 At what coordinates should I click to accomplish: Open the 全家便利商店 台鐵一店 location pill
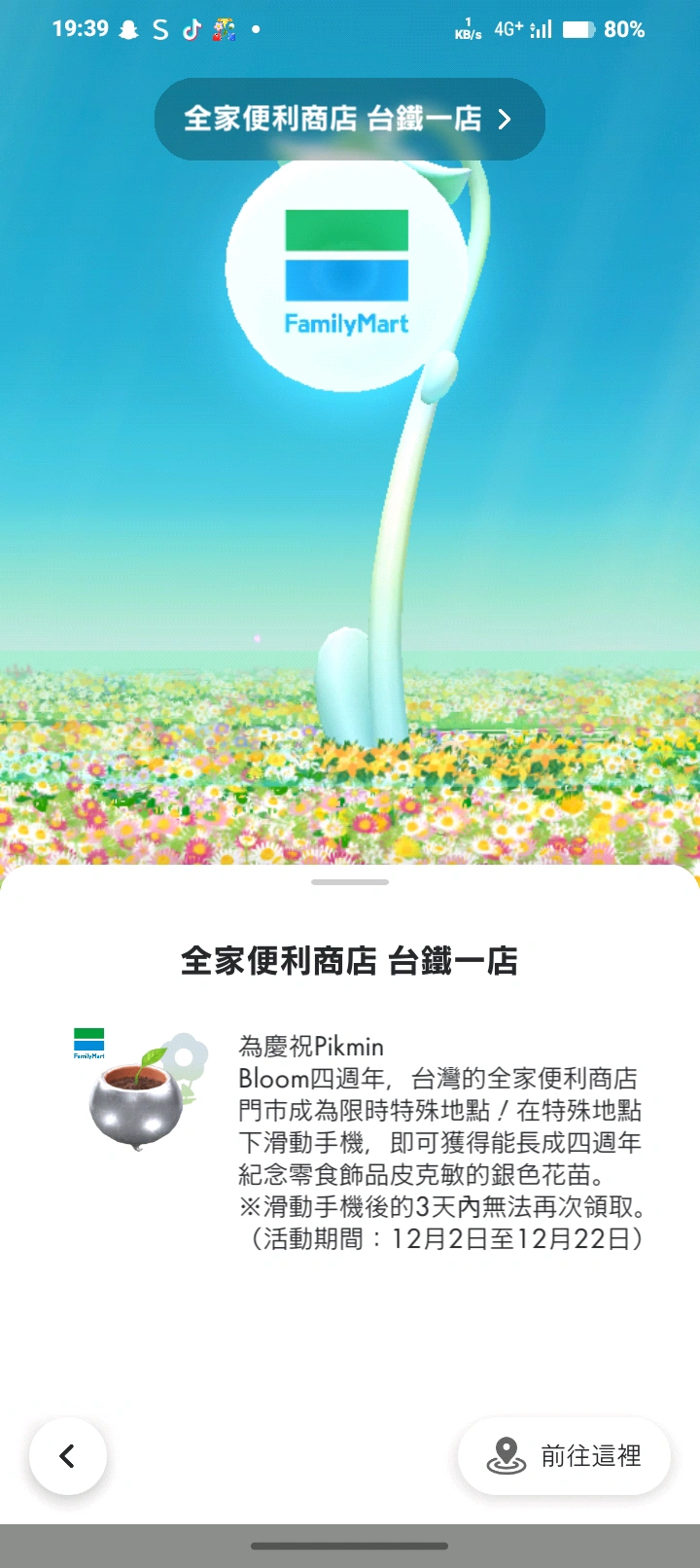tap(349, 119)
